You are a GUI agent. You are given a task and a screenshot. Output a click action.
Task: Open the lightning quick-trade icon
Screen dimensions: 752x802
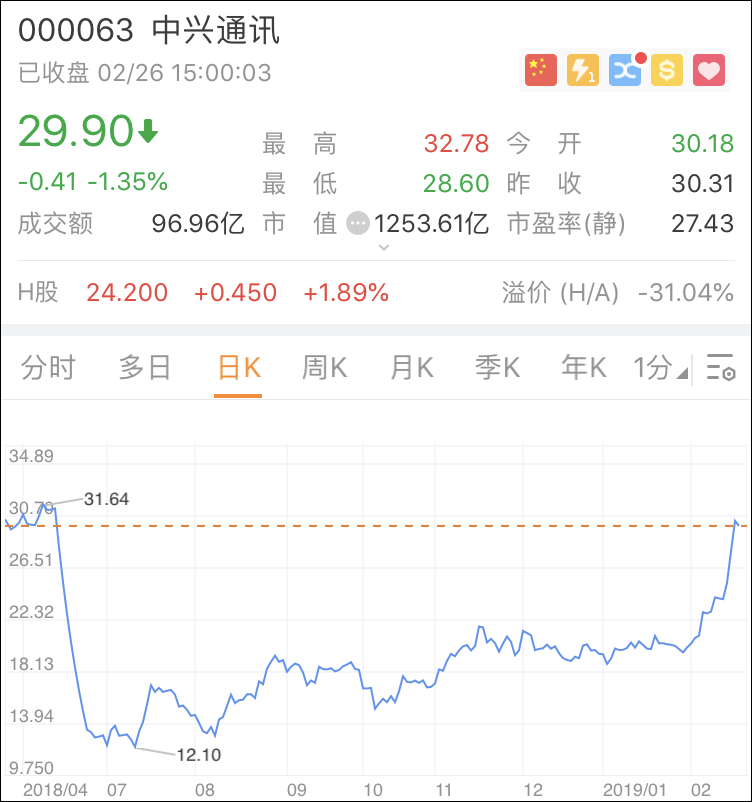[x=582, y=71]
